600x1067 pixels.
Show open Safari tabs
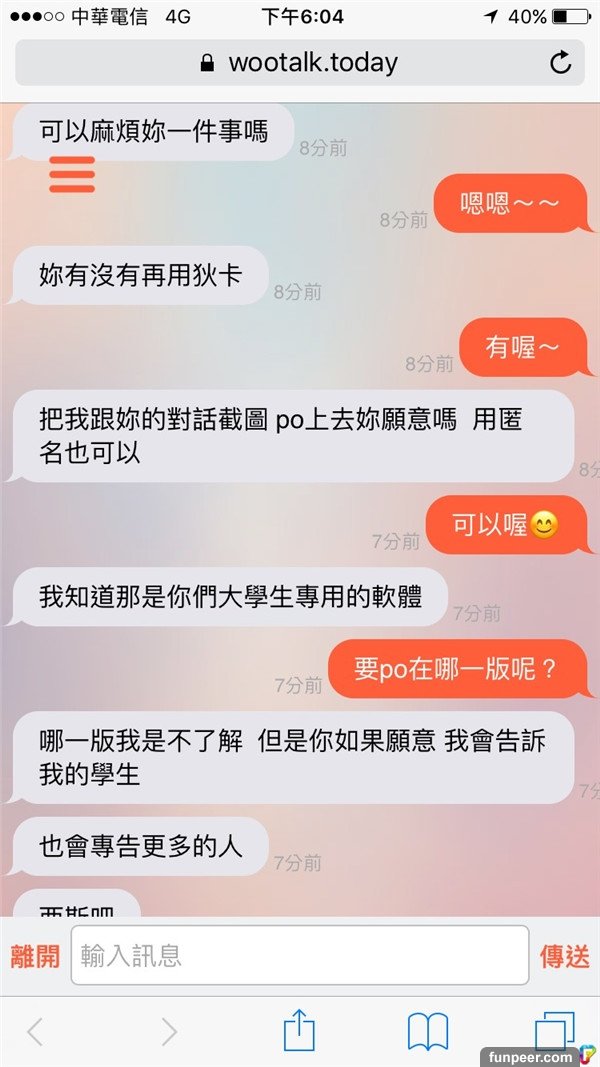pyautogui.click(x=555, y=1030)
